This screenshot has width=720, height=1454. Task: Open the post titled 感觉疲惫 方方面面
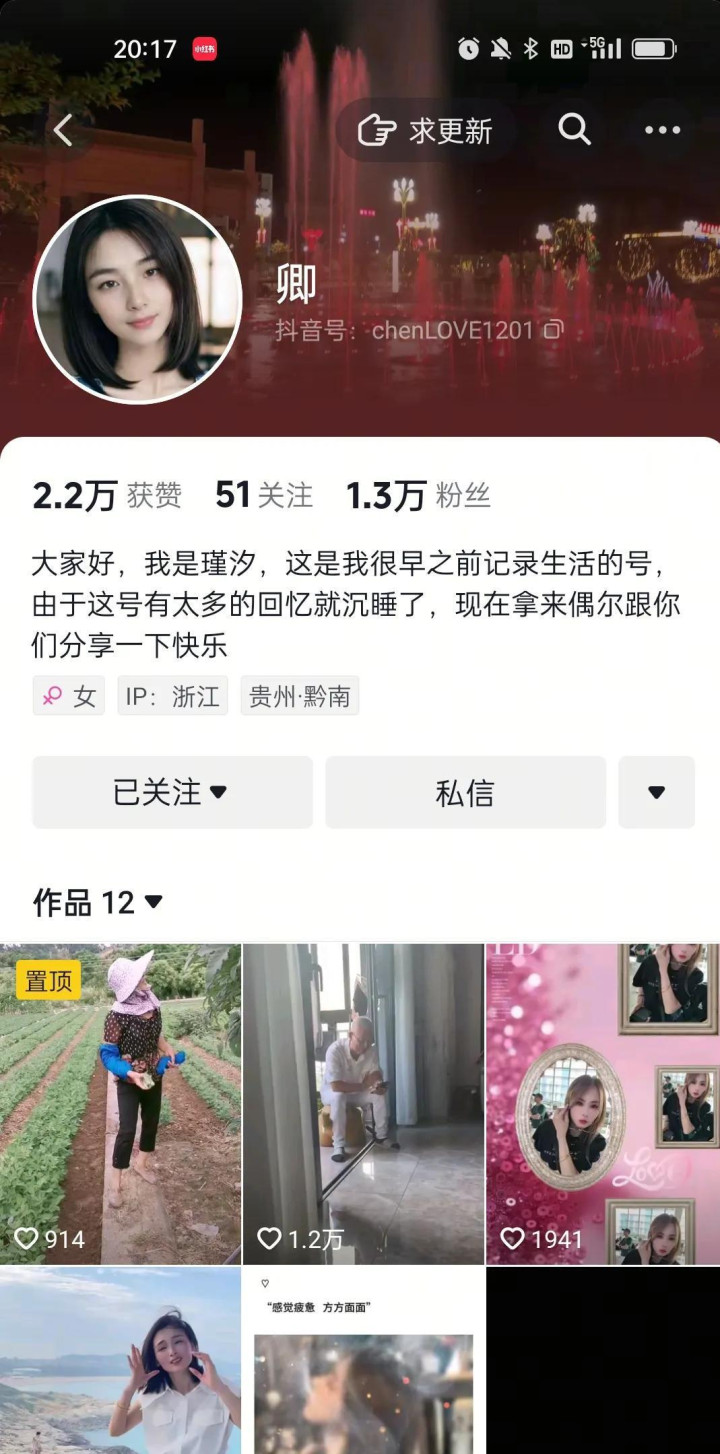point(363,1361)
